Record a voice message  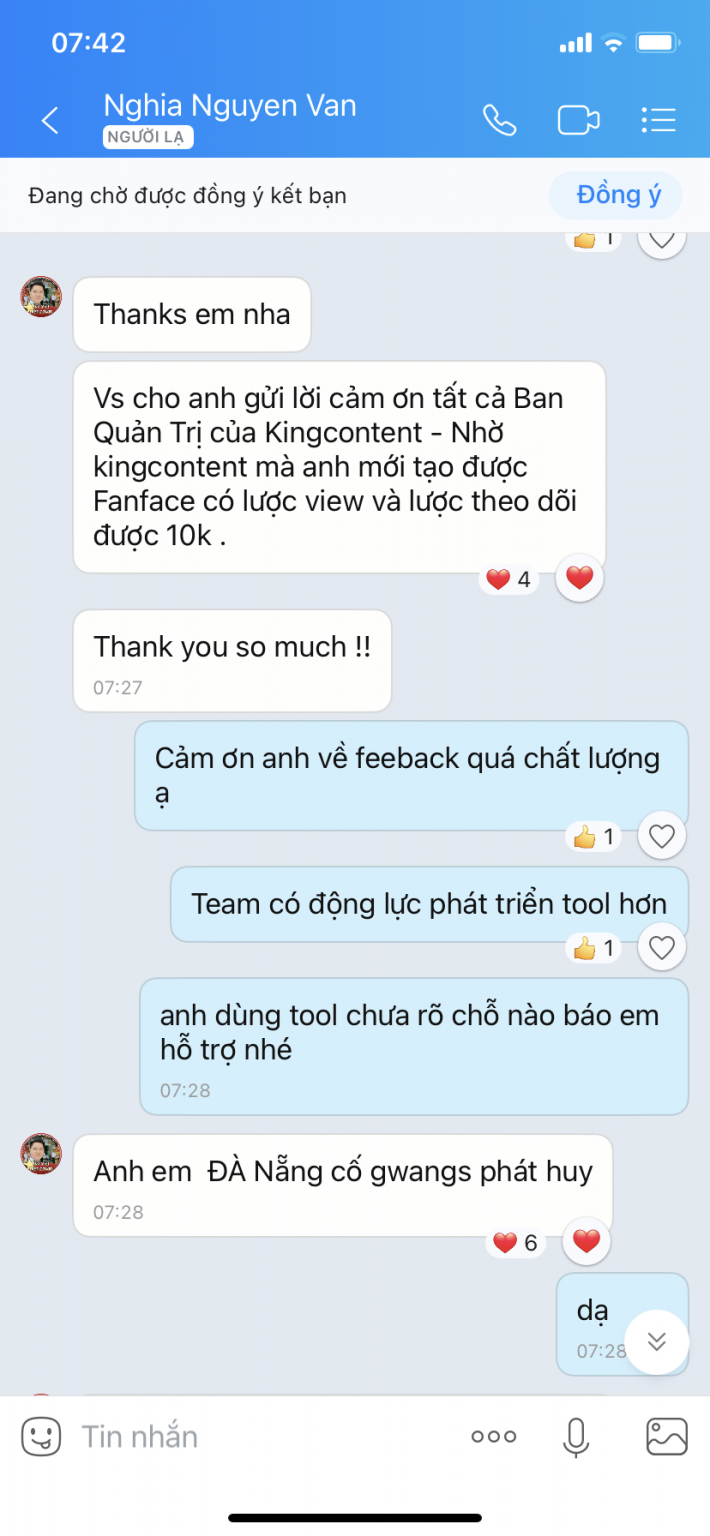click(575, 1437)
